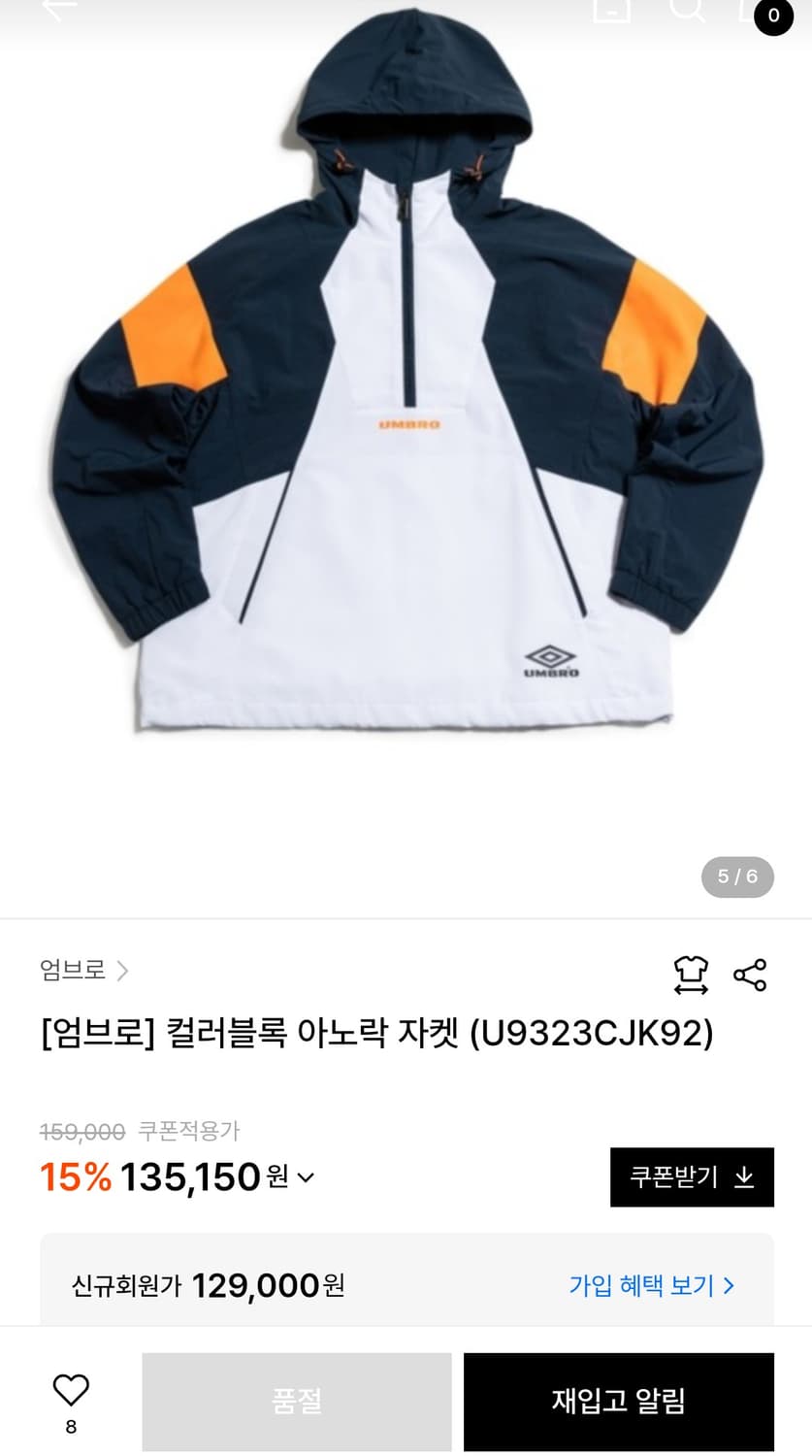This screenshot has height=1456, width=812.
Task: Tap the 쿠폰받기 button
Action: click(x=692, y=1176)
